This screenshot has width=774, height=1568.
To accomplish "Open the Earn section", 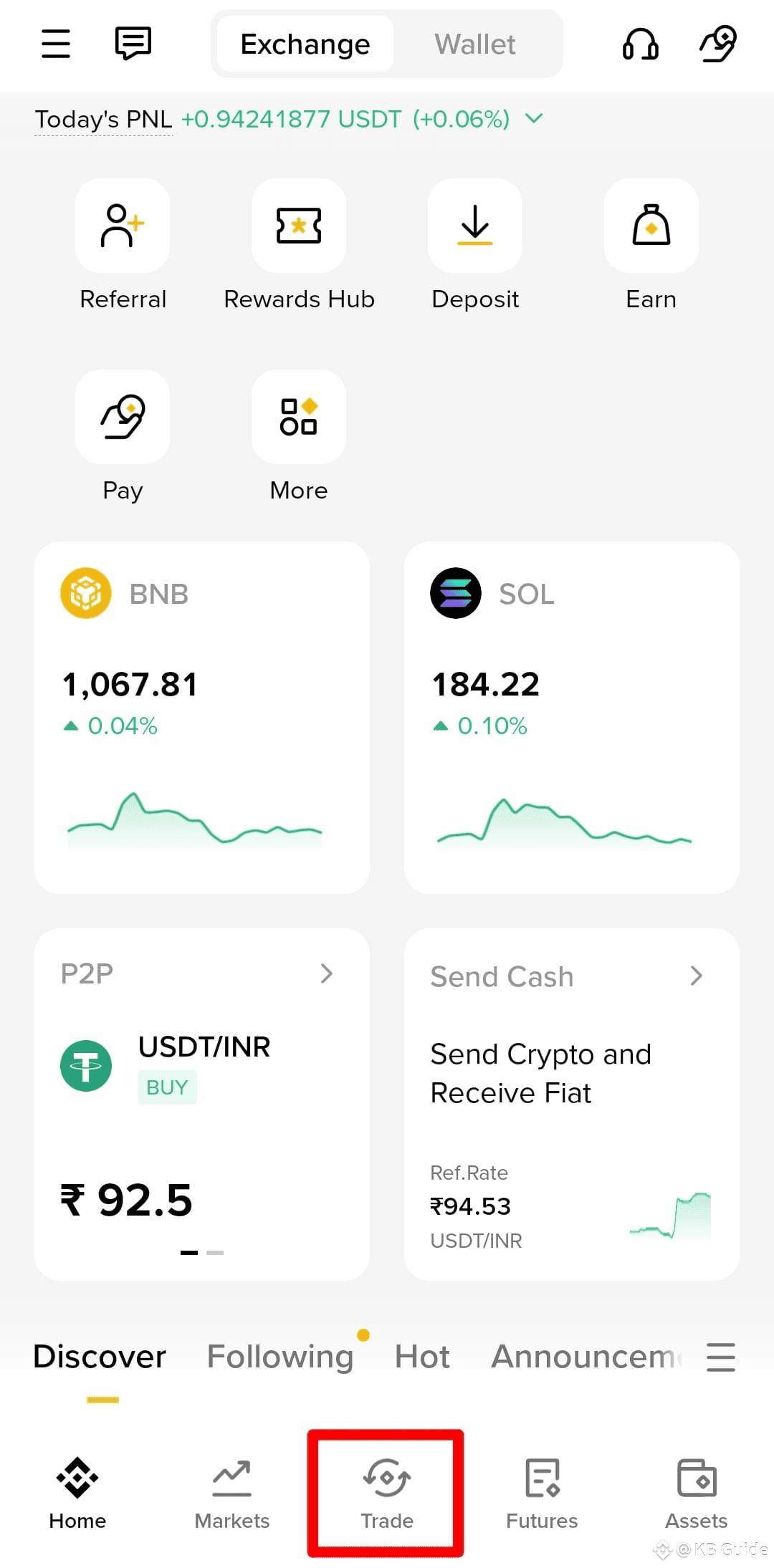I will point(651,226).
